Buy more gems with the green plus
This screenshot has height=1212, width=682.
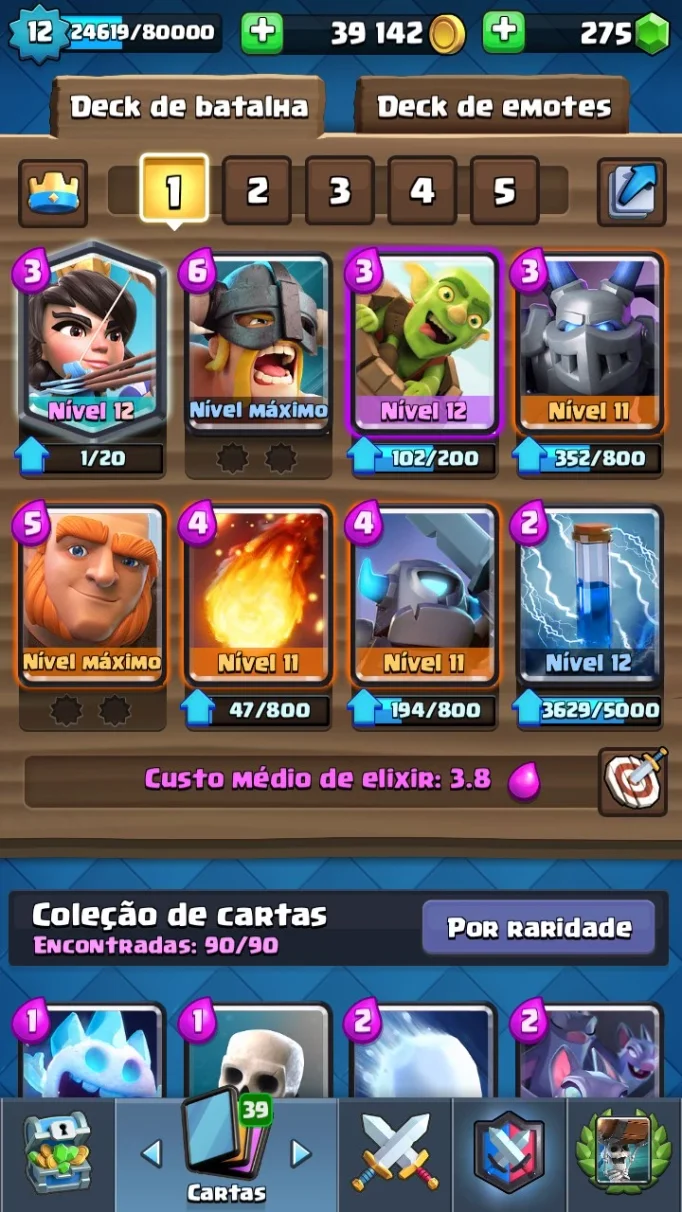click(504, 33)
